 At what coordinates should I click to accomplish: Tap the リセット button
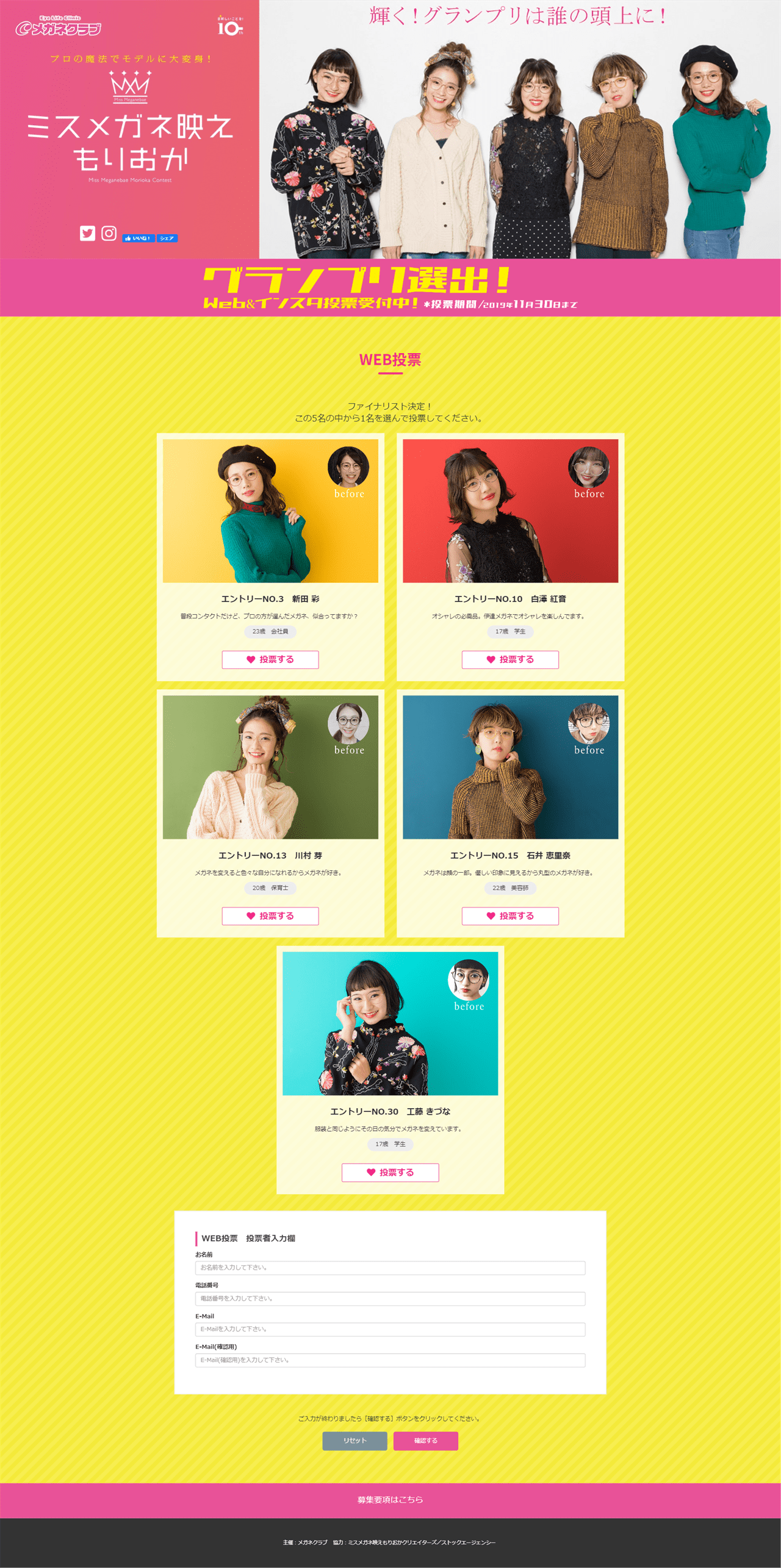[355, 1441]
